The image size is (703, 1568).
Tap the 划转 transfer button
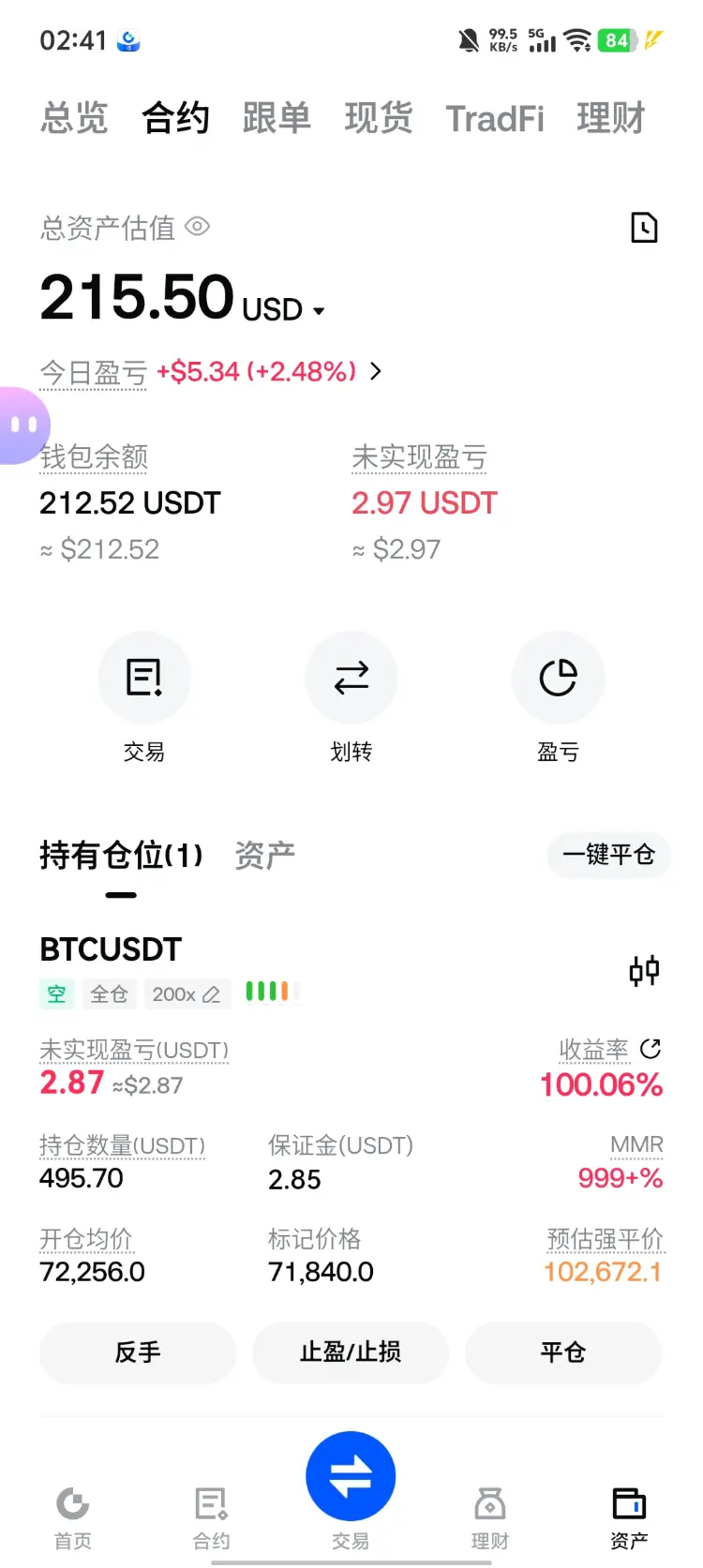[351, 678]
